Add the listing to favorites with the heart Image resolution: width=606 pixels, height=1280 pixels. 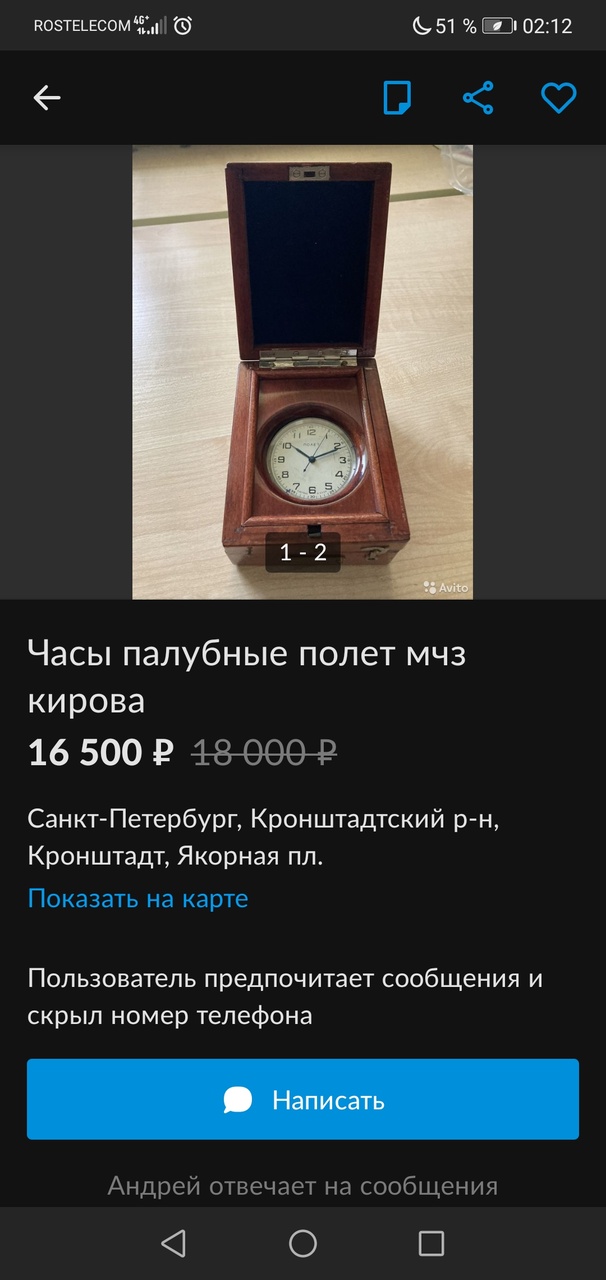tap(558, 97)
